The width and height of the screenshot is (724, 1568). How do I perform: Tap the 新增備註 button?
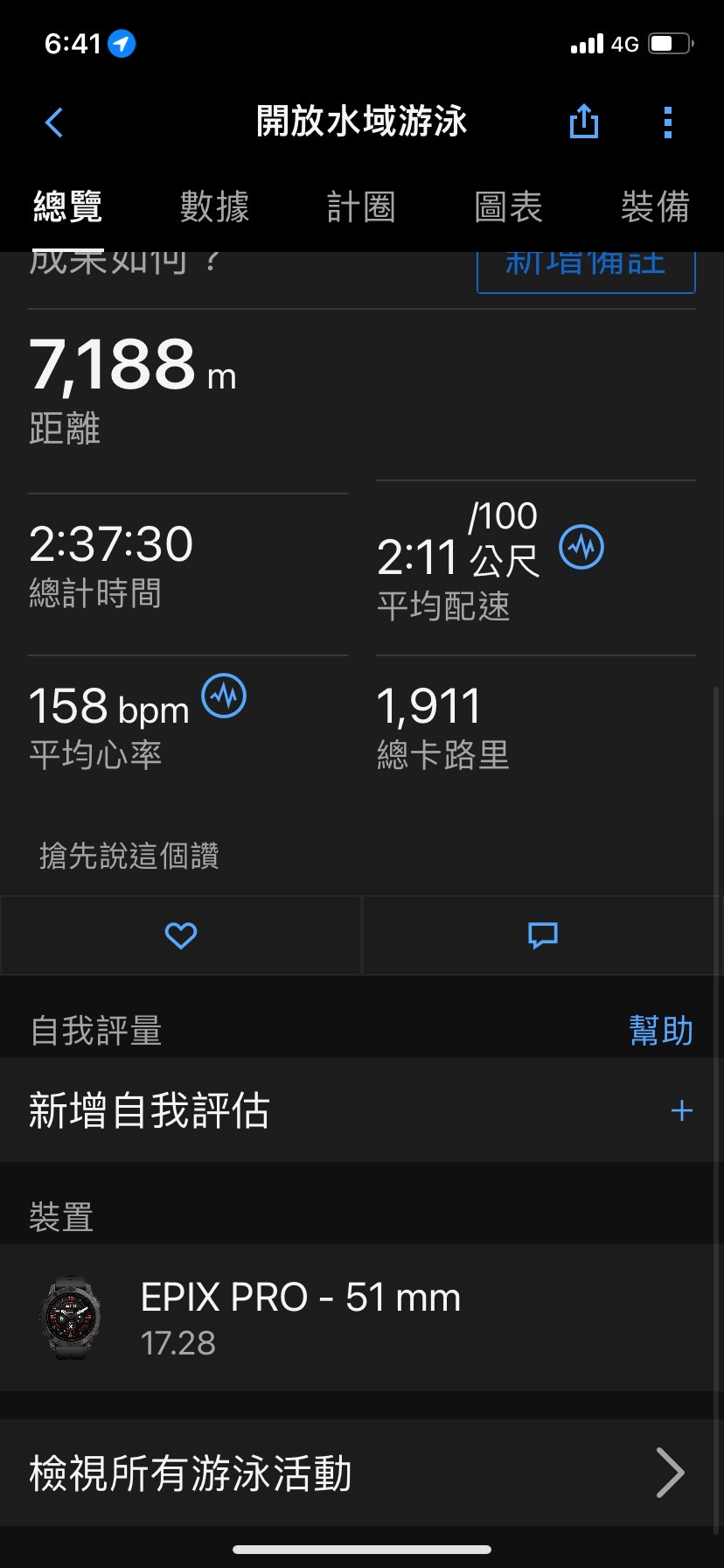586,270
